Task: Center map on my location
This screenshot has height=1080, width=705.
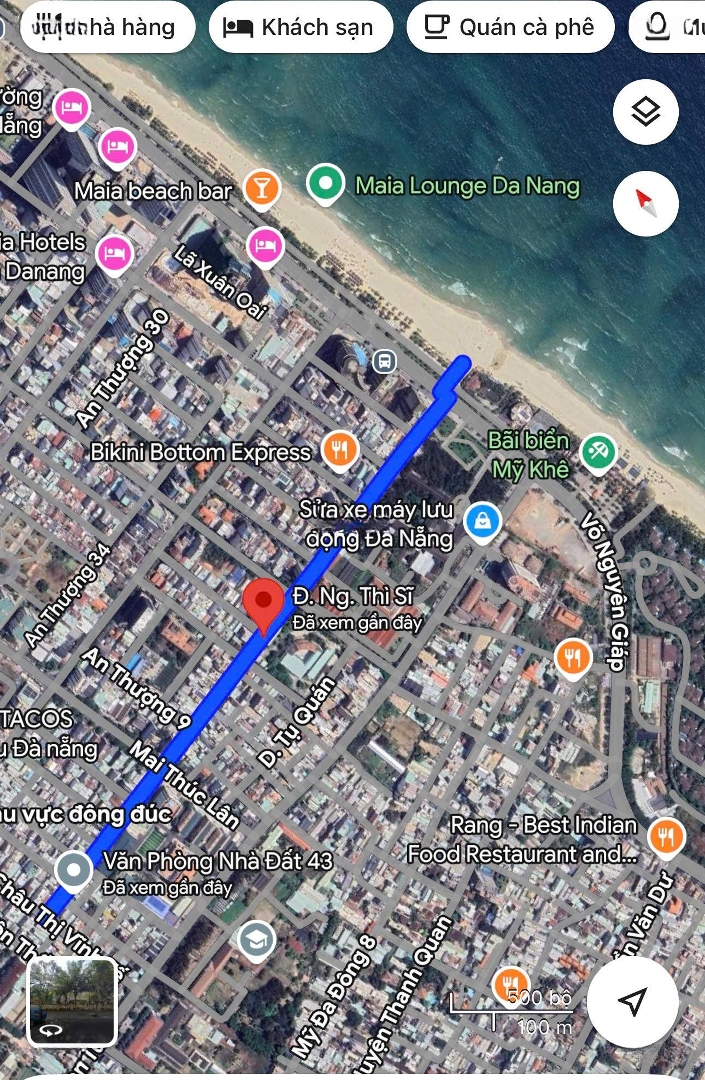Action: (633, 1001)
